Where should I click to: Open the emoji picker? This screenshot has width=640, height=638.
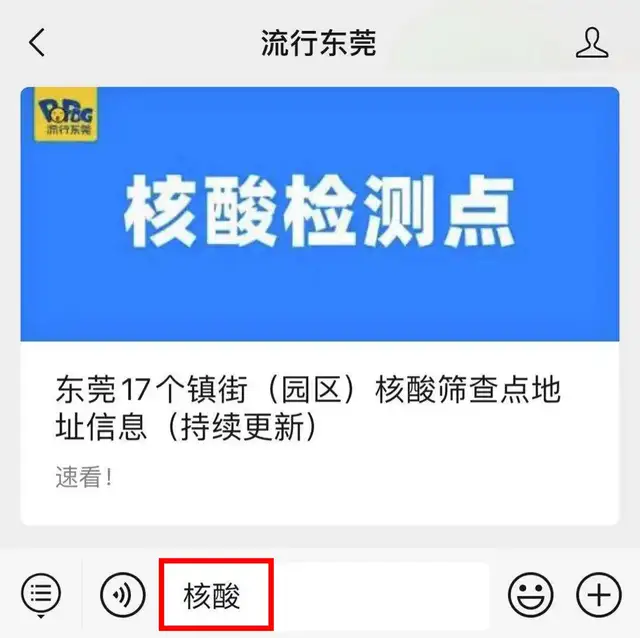530,595
